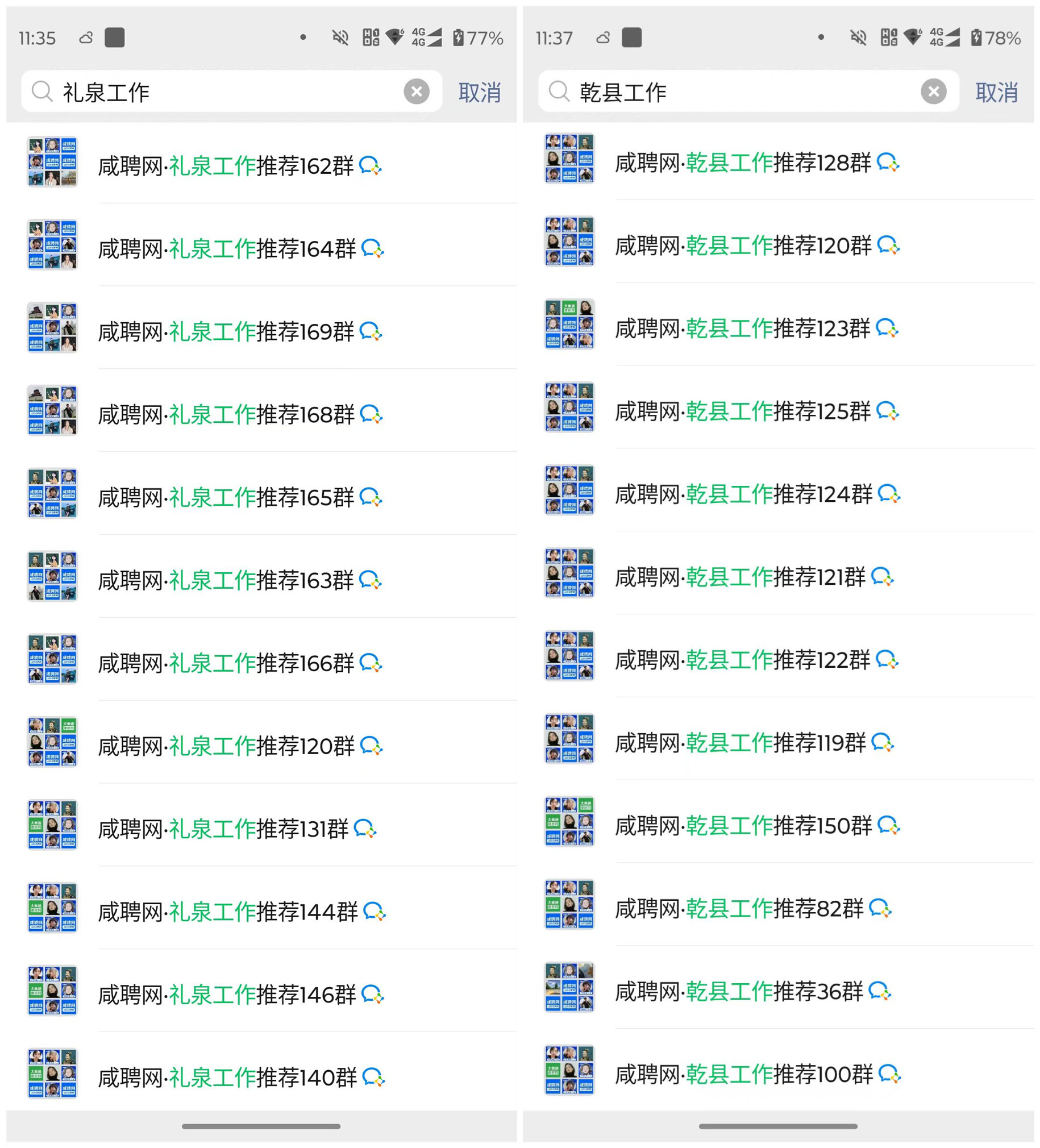Tap 咸聘网·乾县工作推荐119群

click(x=741, y=743)
